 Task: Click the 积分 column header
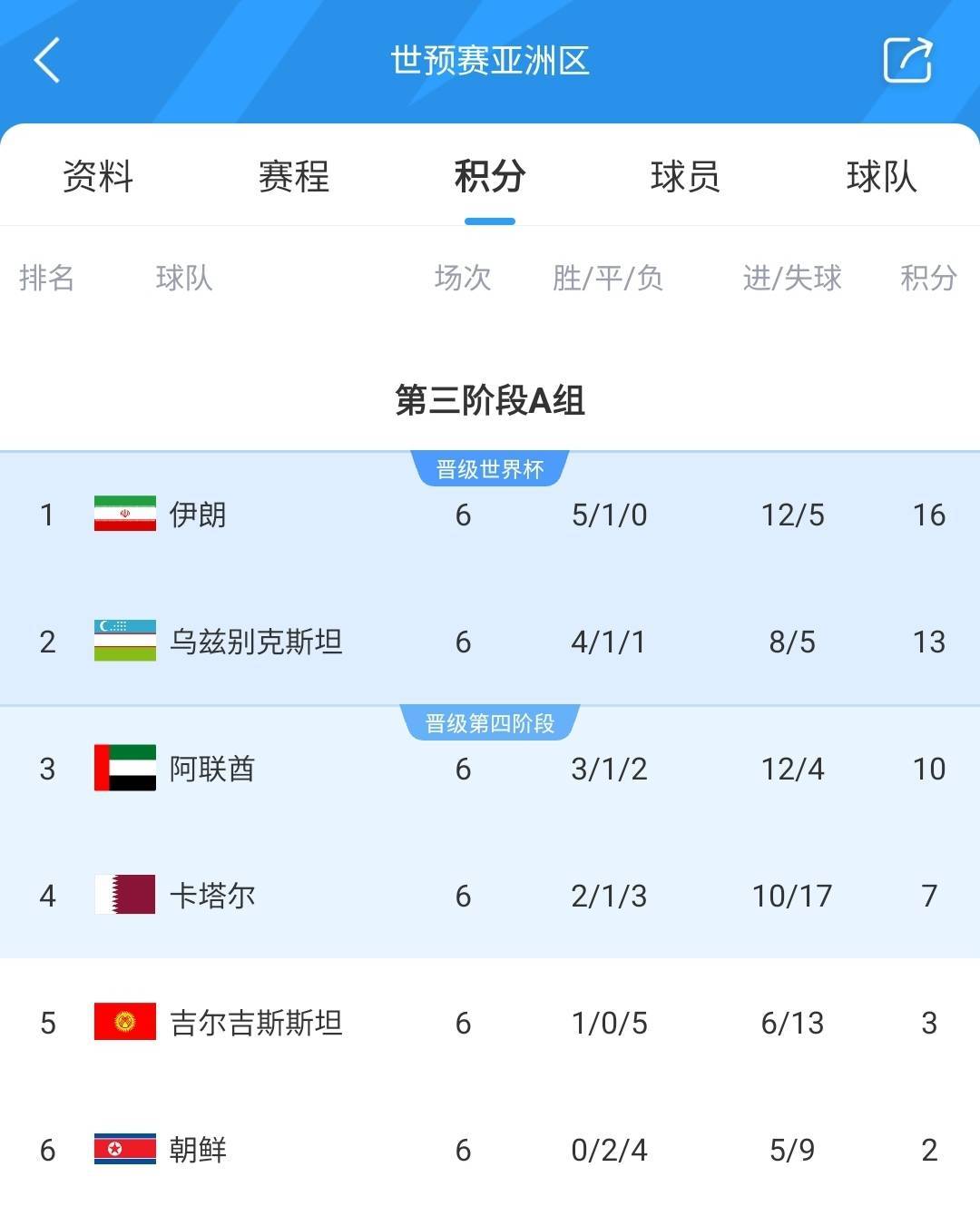pyautogui.click(x=927, y=279)
